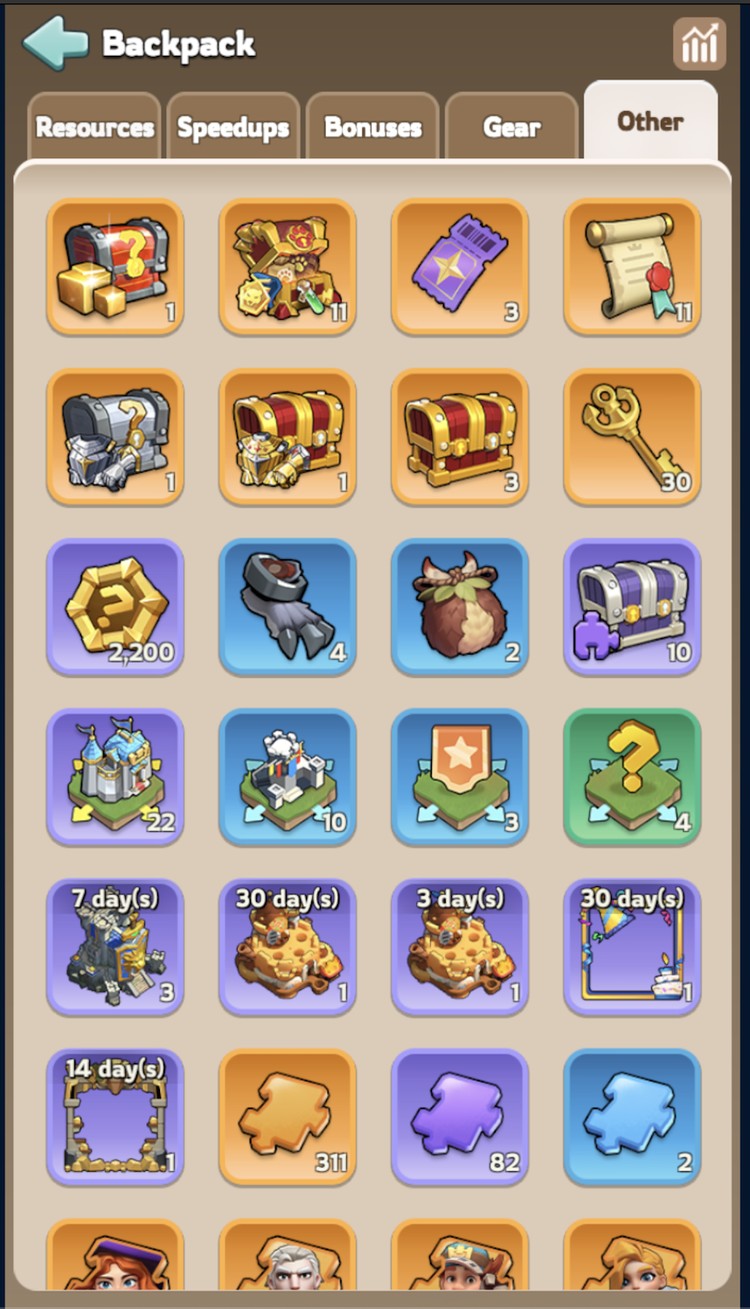
Task: Open the Bonuses tab
Action: [x=373, y=128]
